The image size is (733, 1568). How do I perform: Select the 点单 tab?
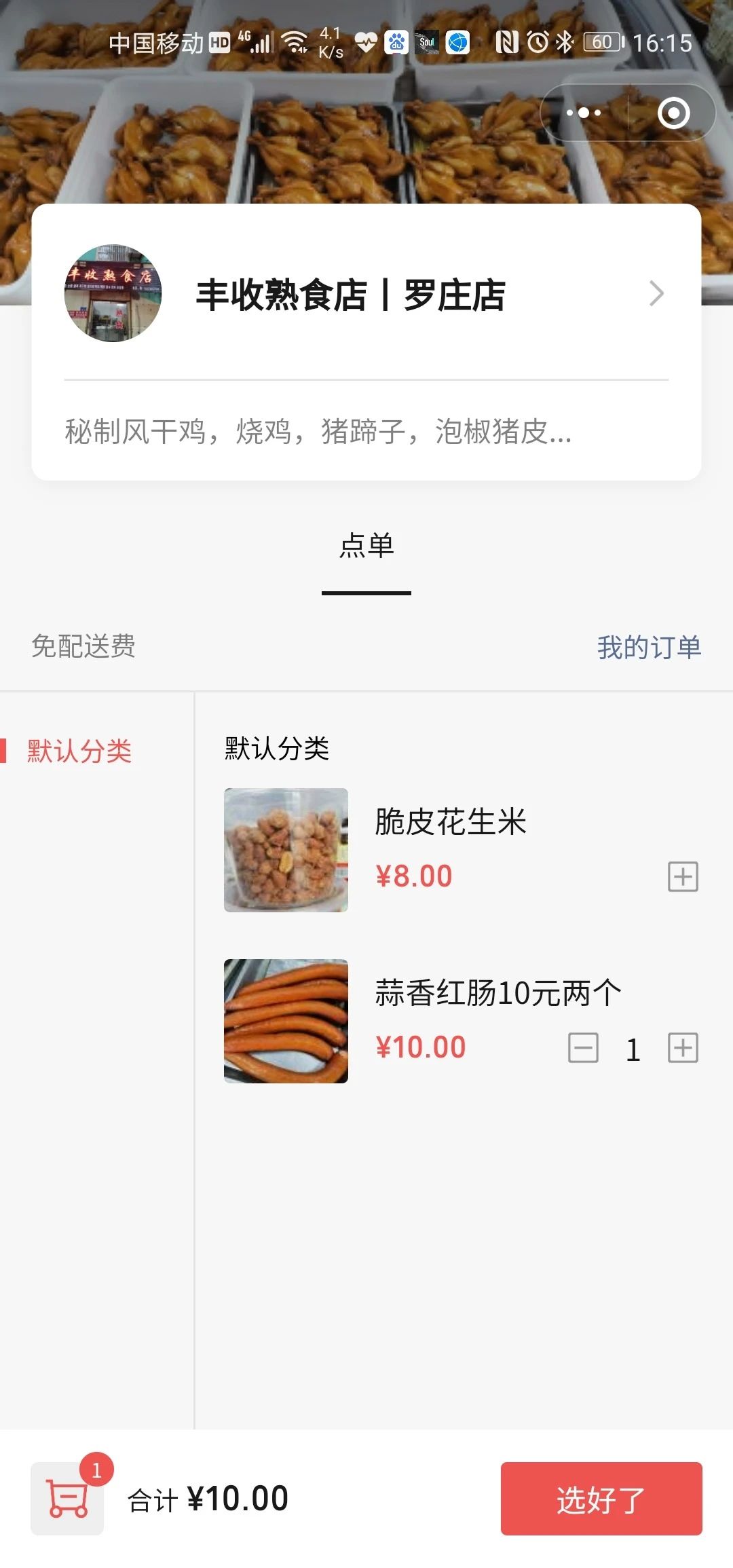point(366,546)
